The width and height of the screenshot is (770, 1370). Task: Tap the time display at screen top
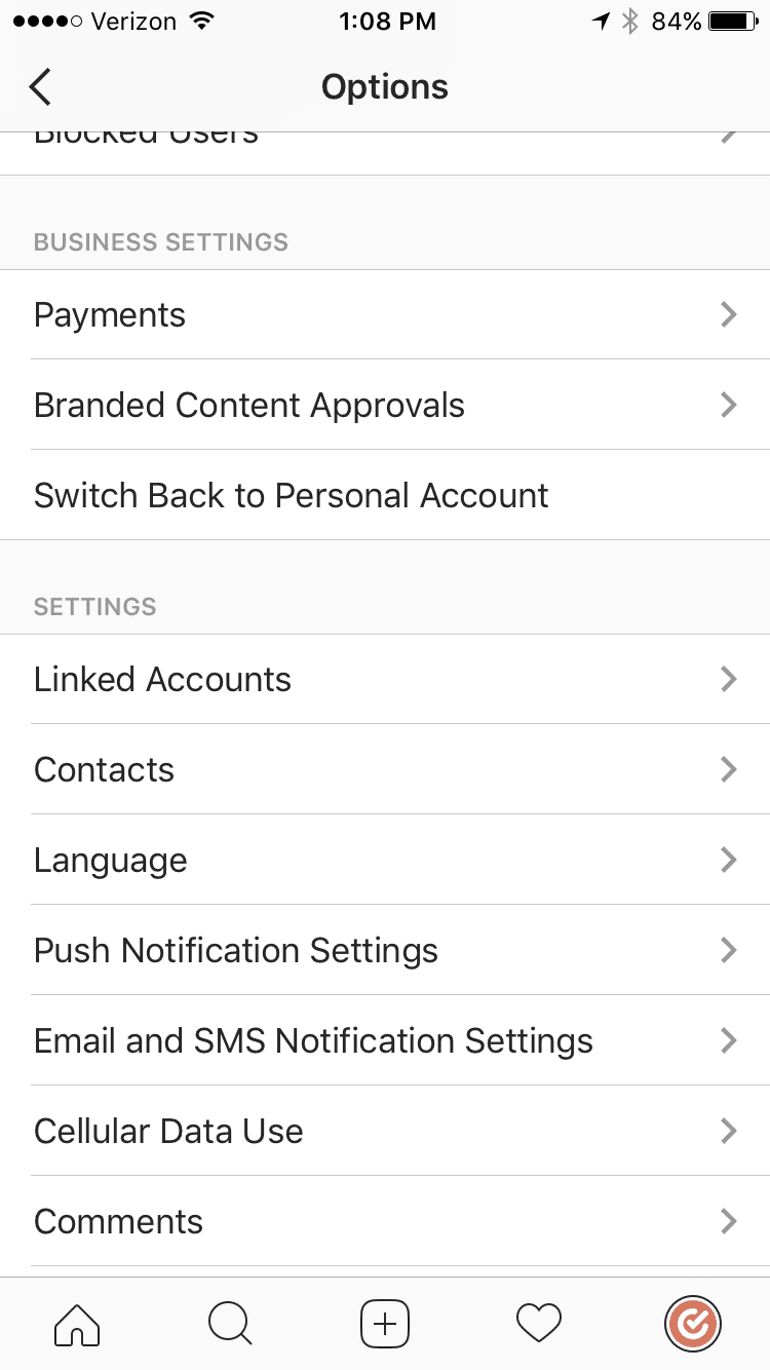pyautogui.click(x=388, y=20)
